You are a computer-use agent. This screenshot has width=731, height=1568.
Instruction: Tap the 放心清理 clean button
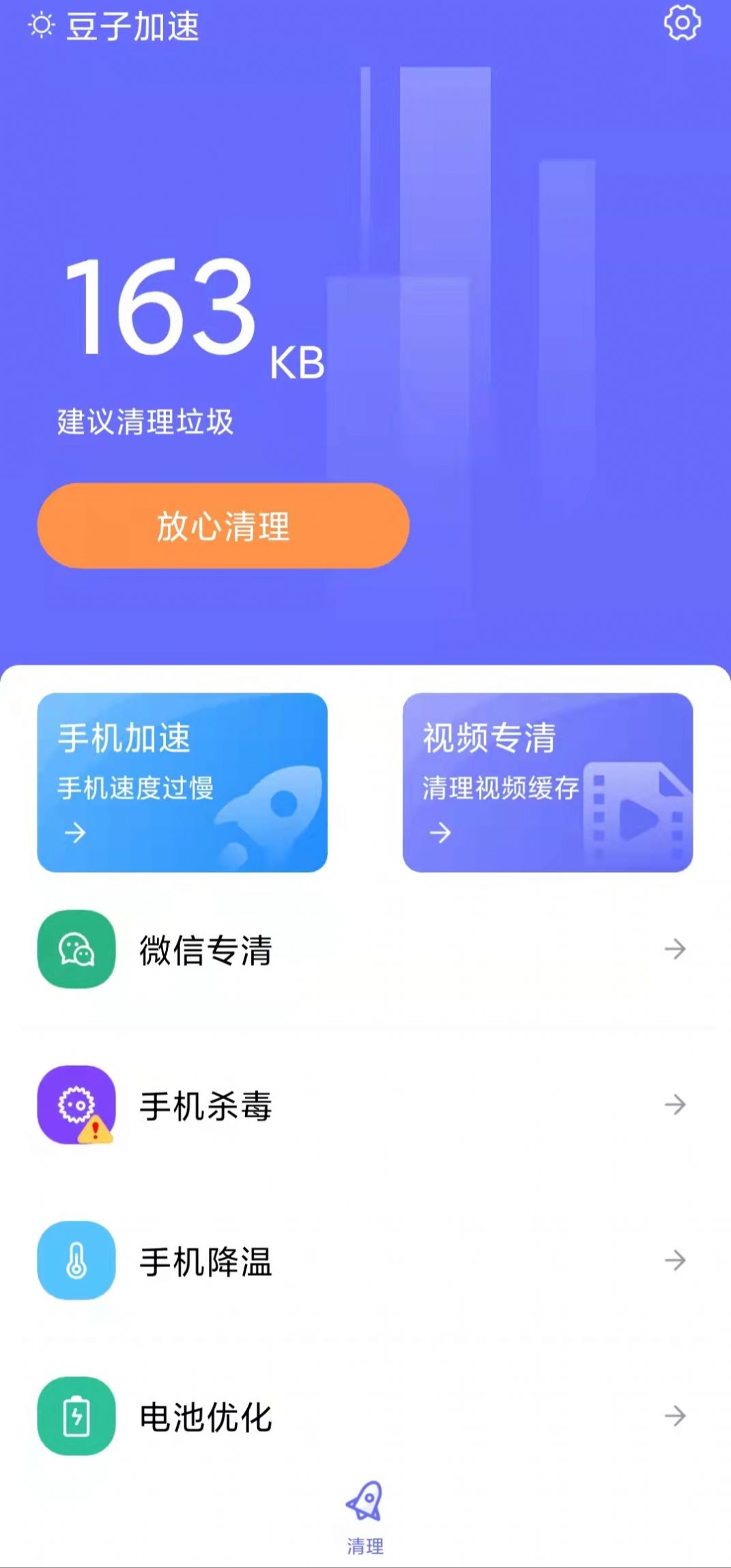[x=223, y=526]
